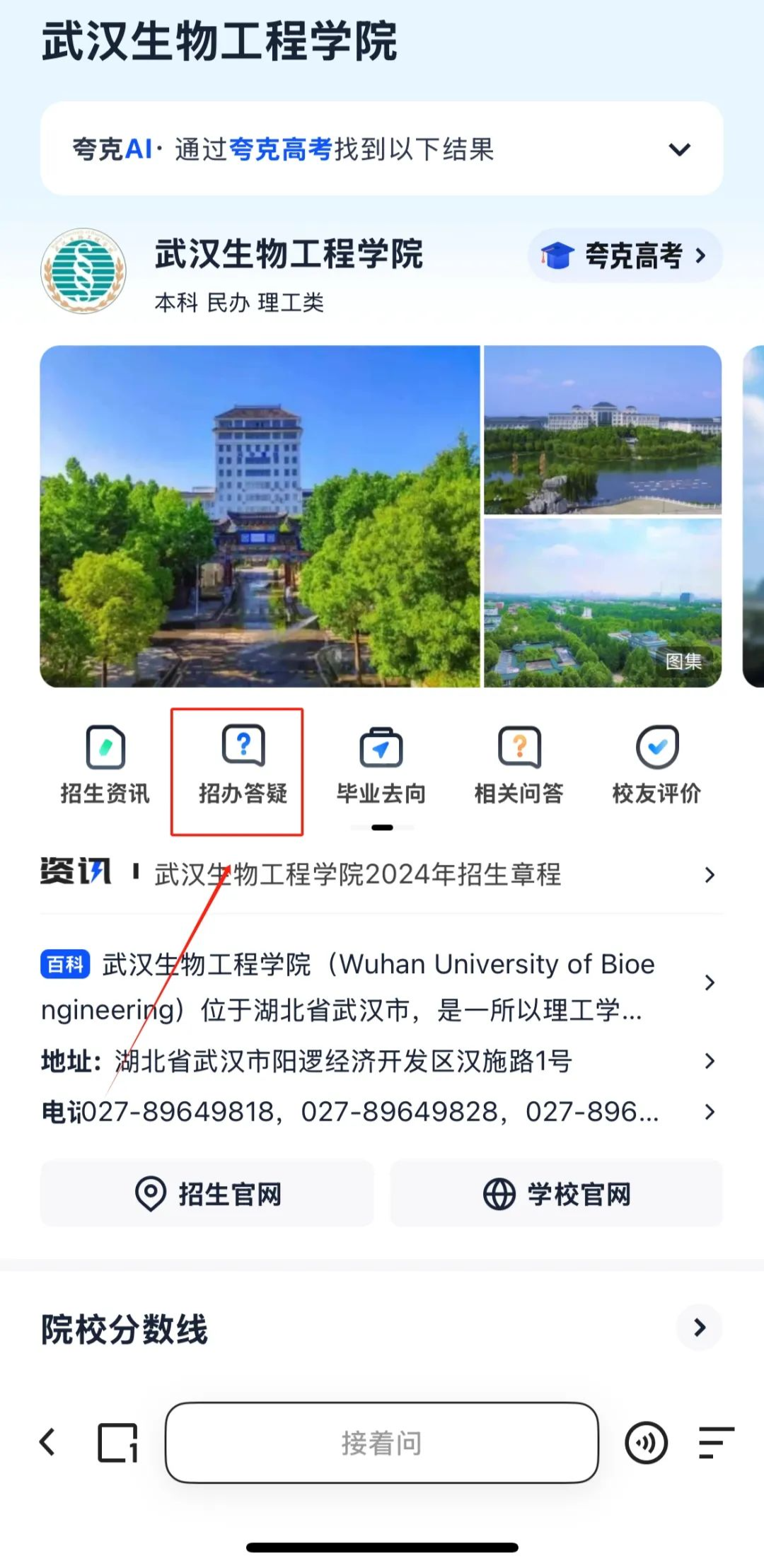Open the browser tabs switcher

pyautogui.click(x=117, y=1442)
